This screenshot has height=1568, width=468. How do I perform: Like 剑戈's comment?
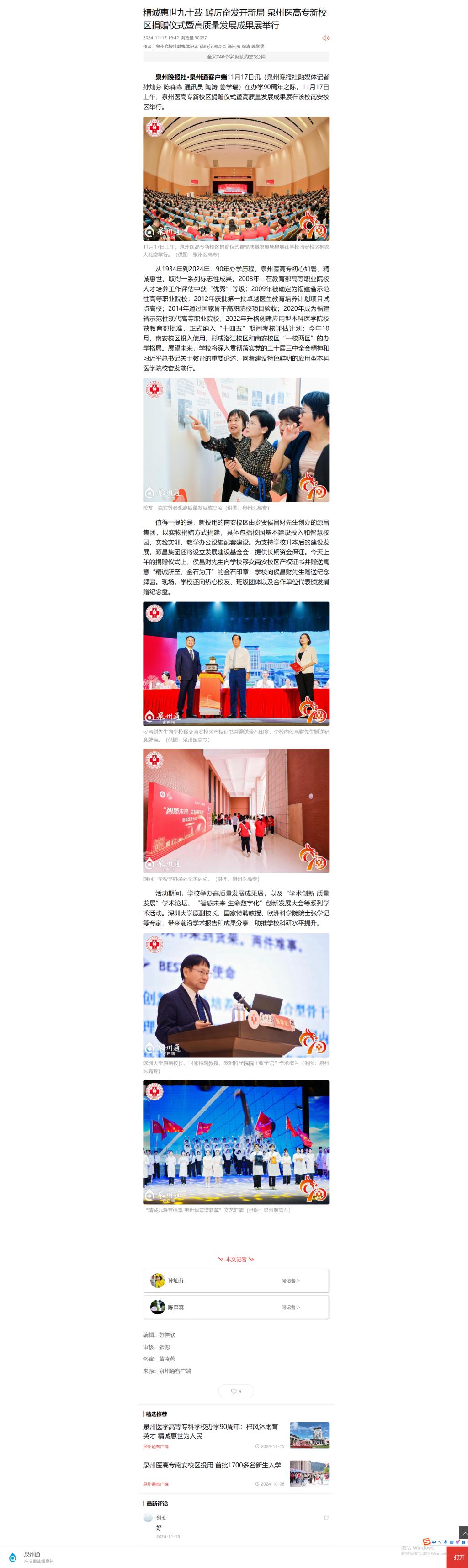(x=326, y=1517)
